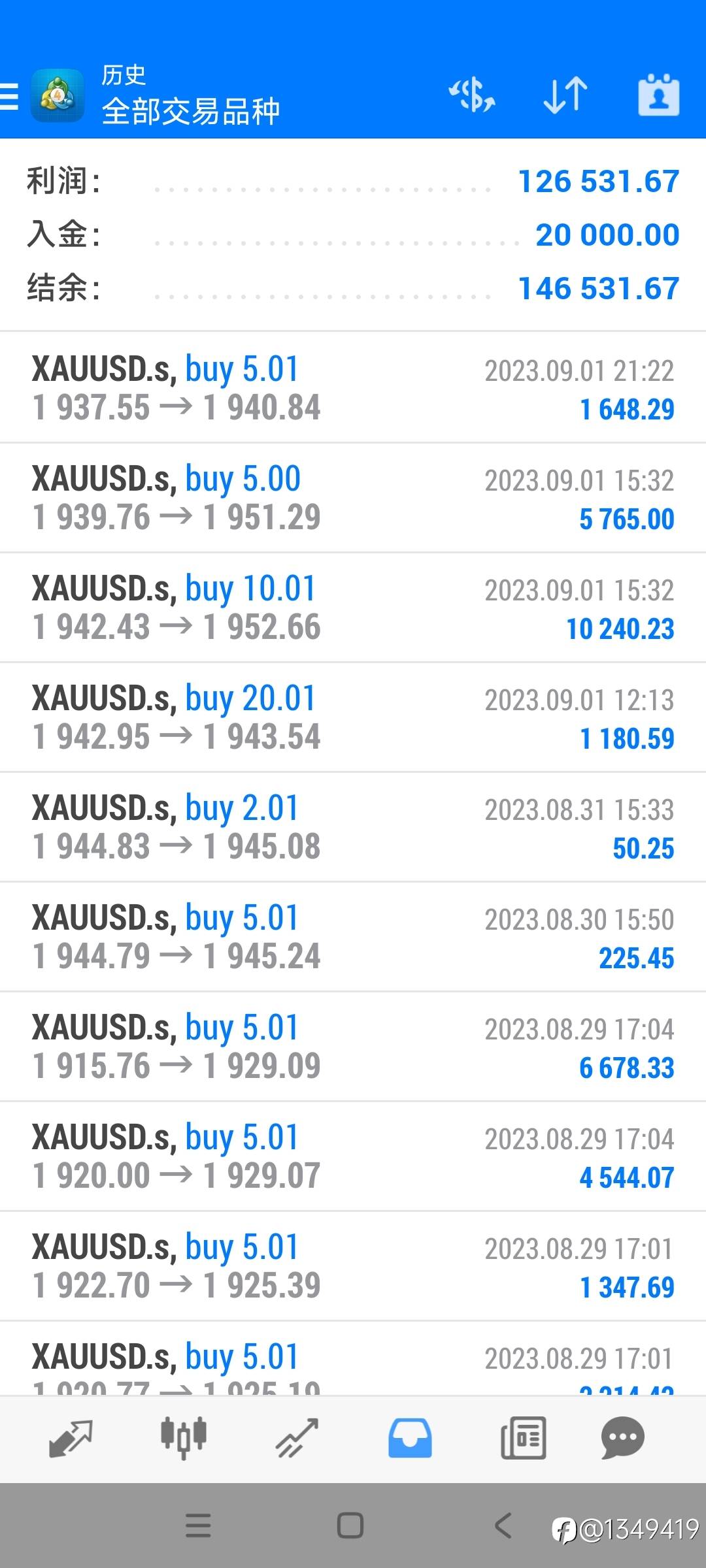Open the buy 2.01 trade from 2023.08.31

coord(353,827)
